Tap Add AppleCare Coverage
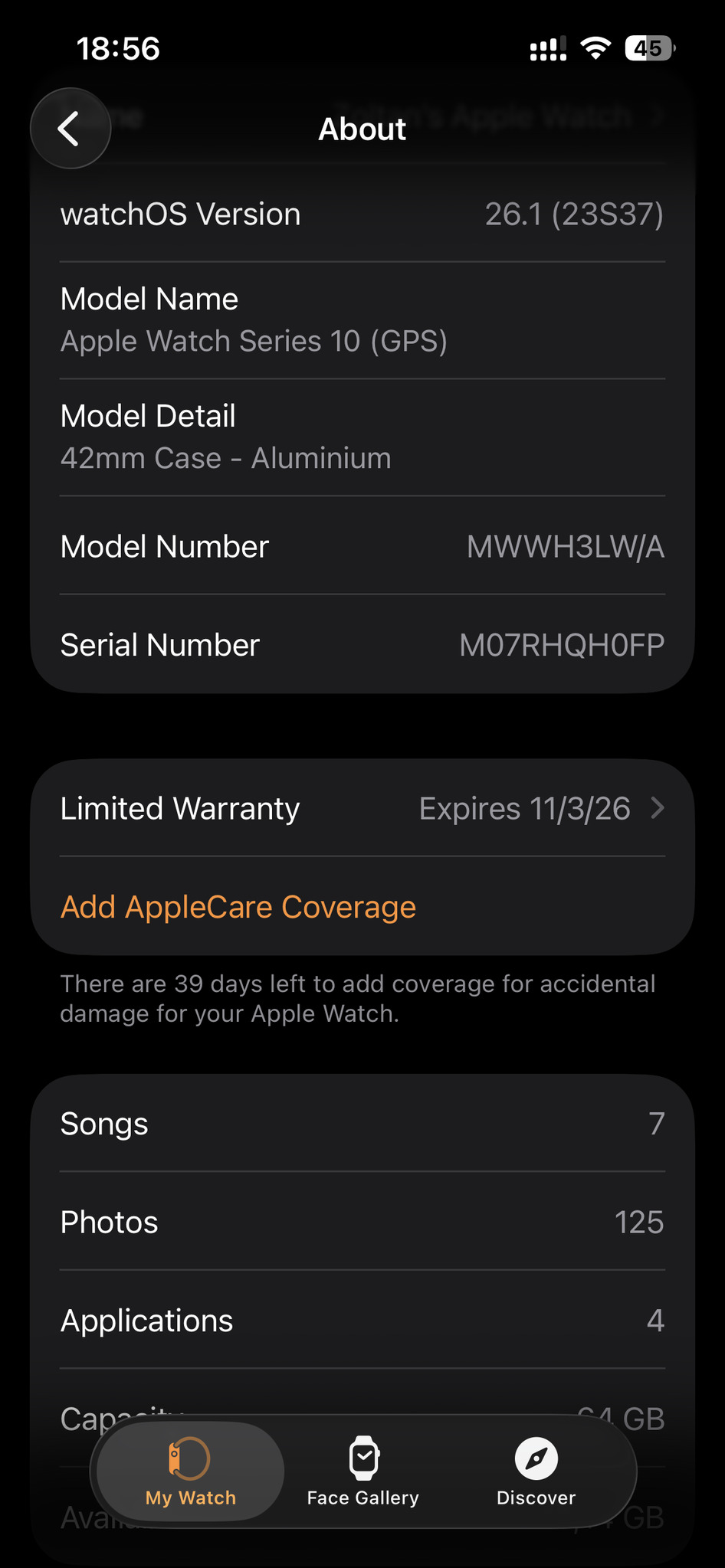Viewport: 725px width, 1568px height. coord(238,907)
